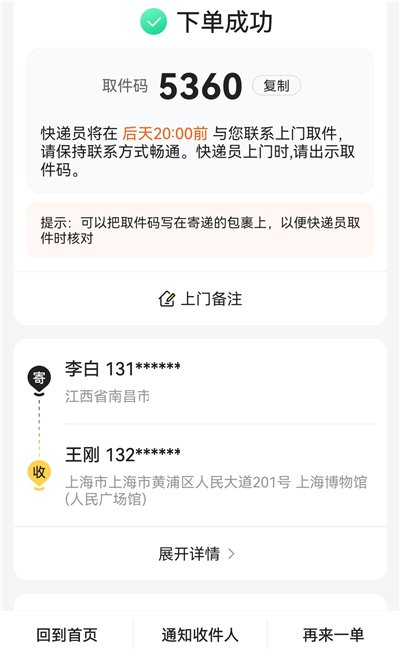Image resolution: width=400 pixels, height=650 pixels.
Task: Notify the recipient of the package
Action: [x=200, y=634]
